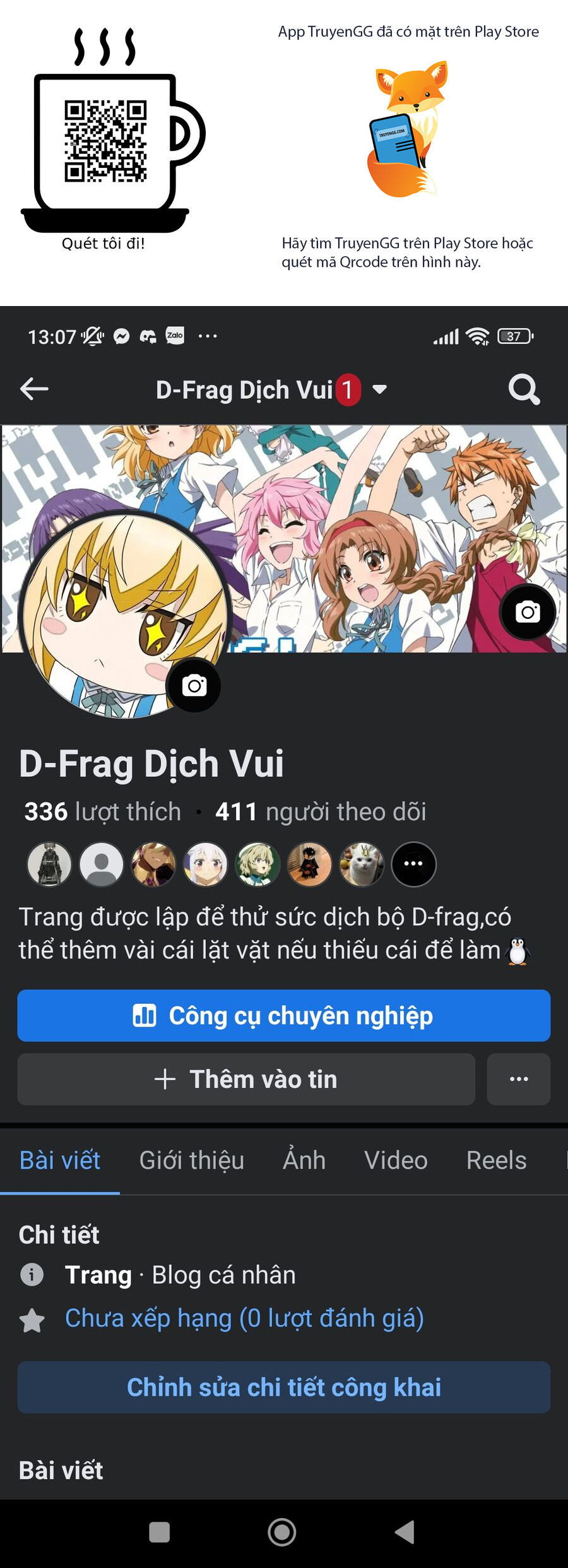The image size is (568, 1568).
Task: Select the Bài viết tab
Action: click(60, 1160)
